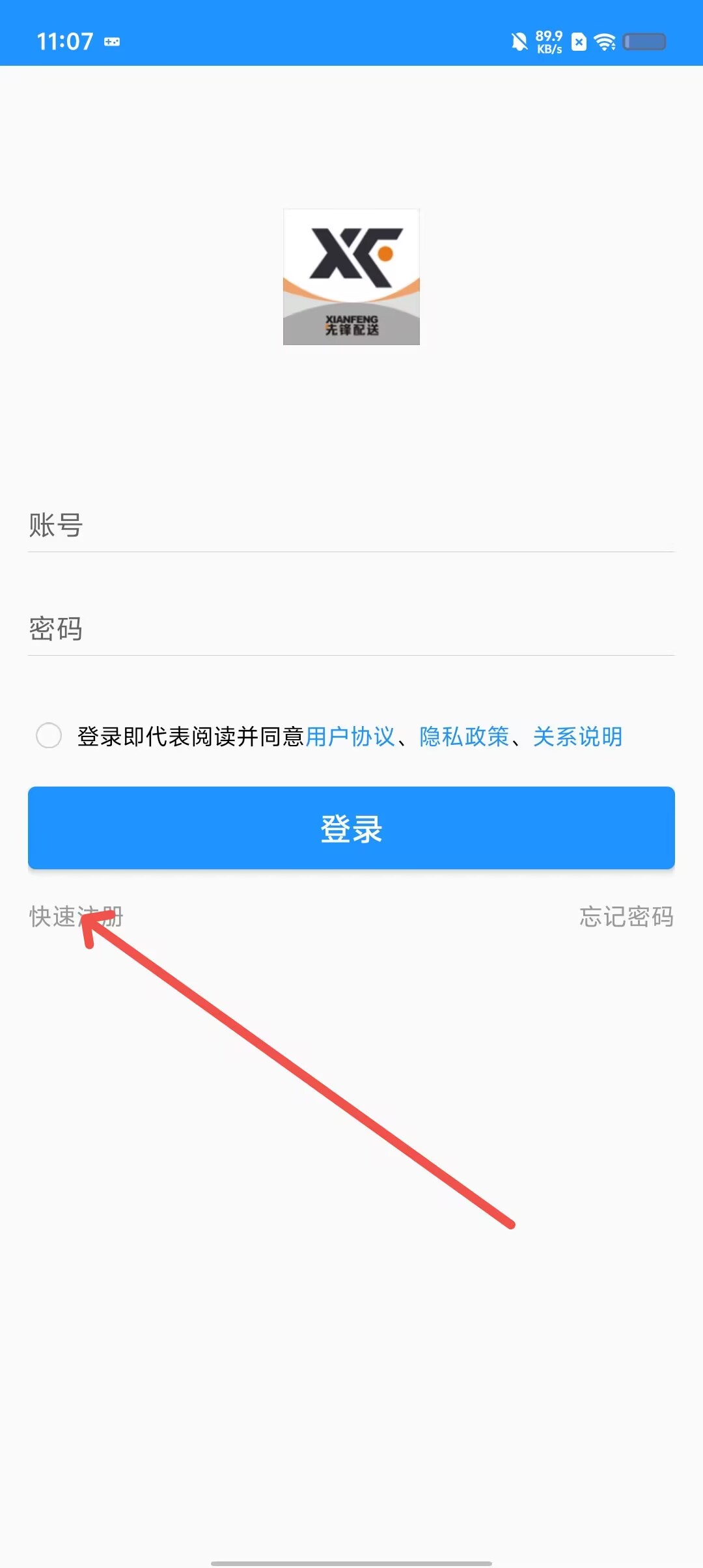
Task: Focus the 密码 password field
Action: [351, 628]
